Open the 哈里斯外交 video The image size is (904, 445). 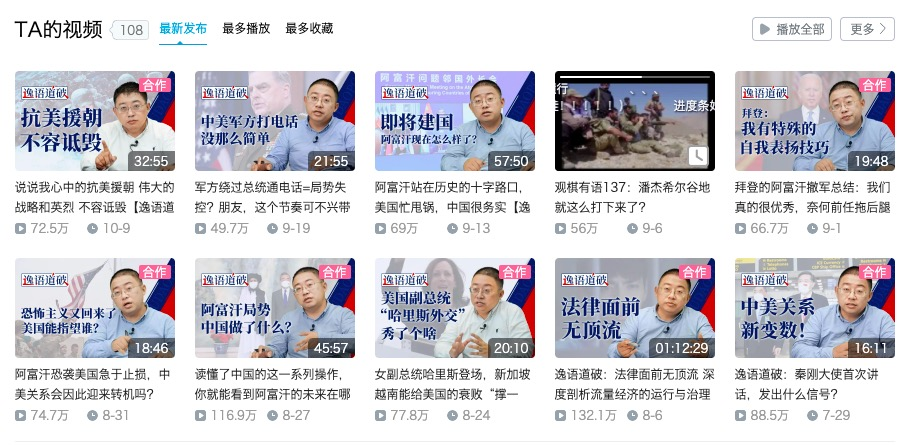(x=454, y=309)
